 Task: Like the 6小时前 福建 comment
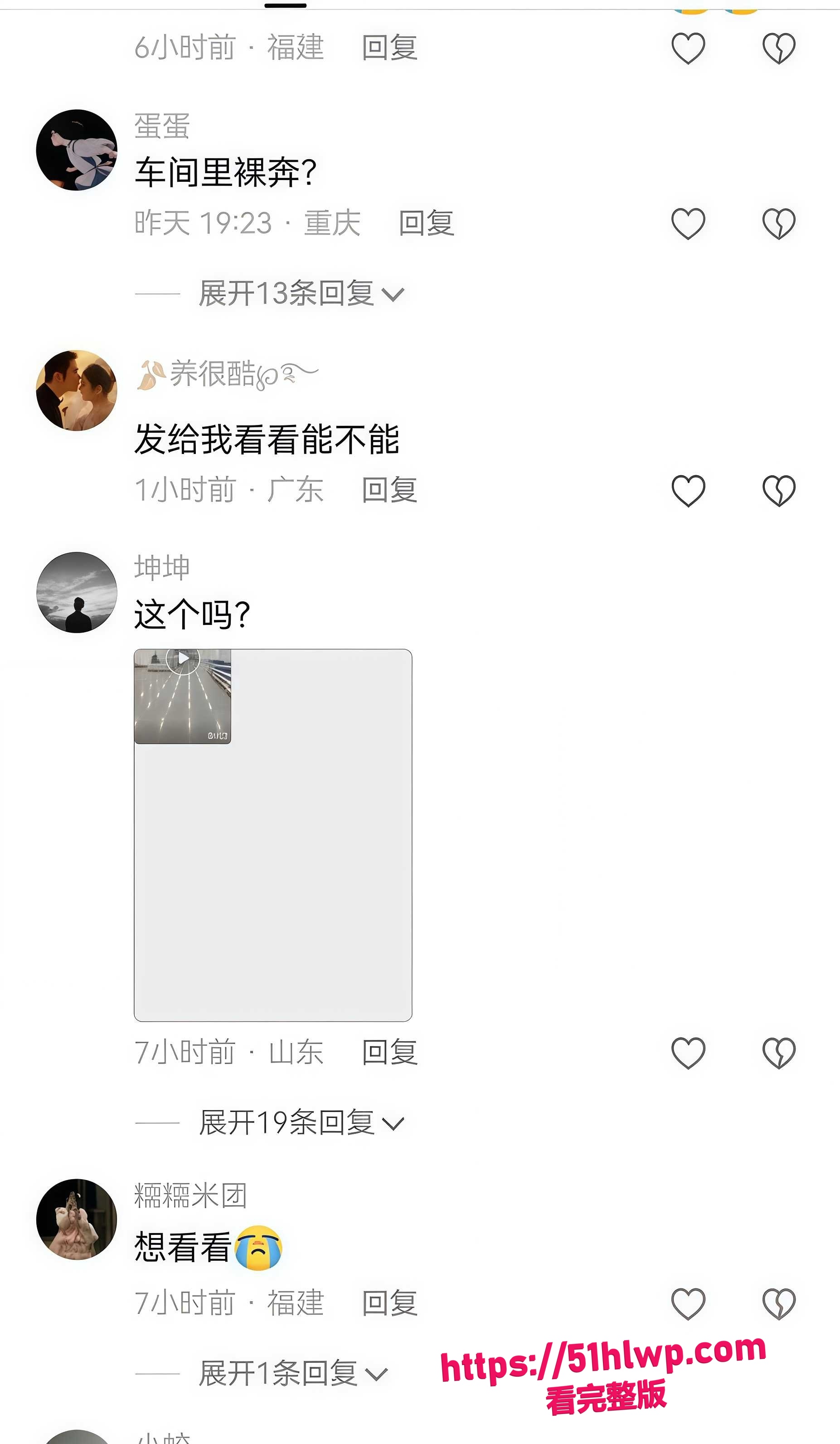tap(688, 48)
